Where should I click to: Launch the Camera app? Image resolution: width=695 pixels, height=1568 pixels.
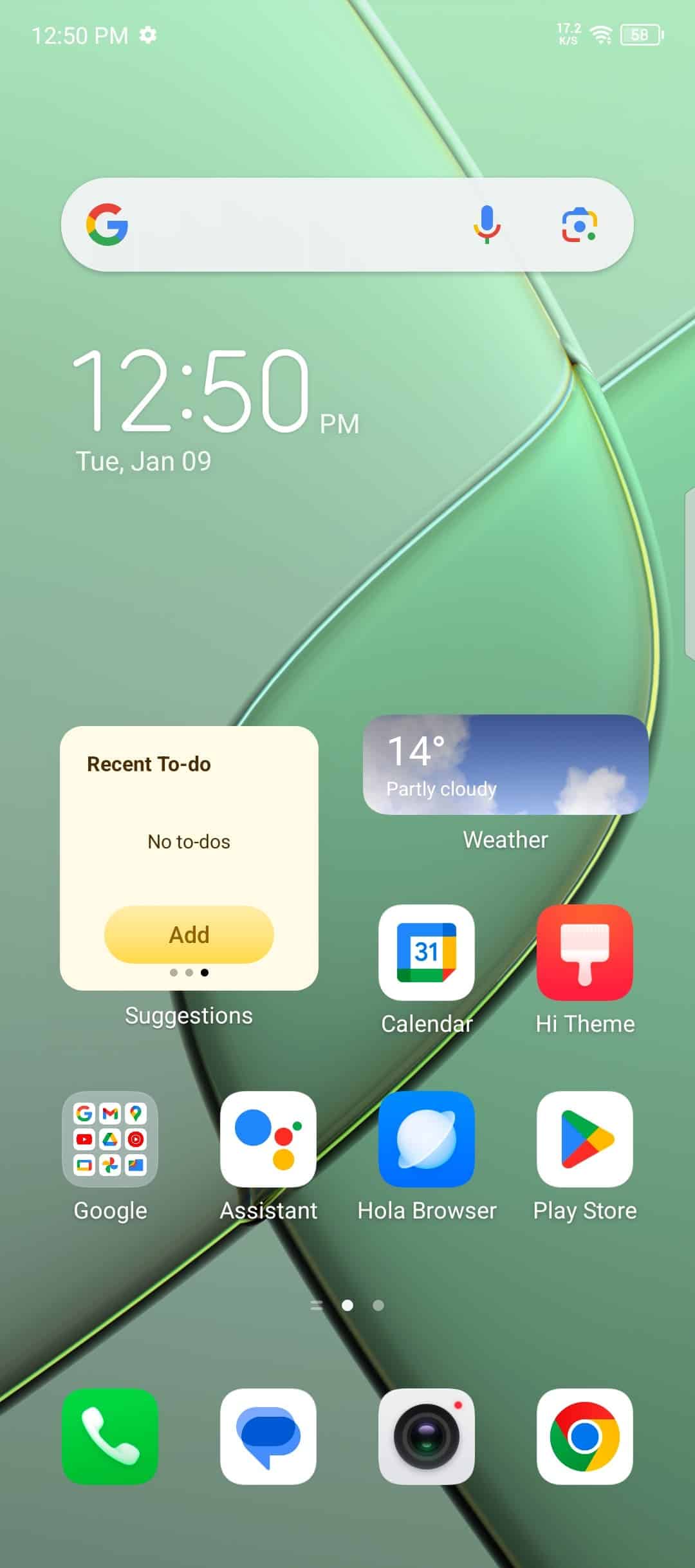(x=427, y=1437)
